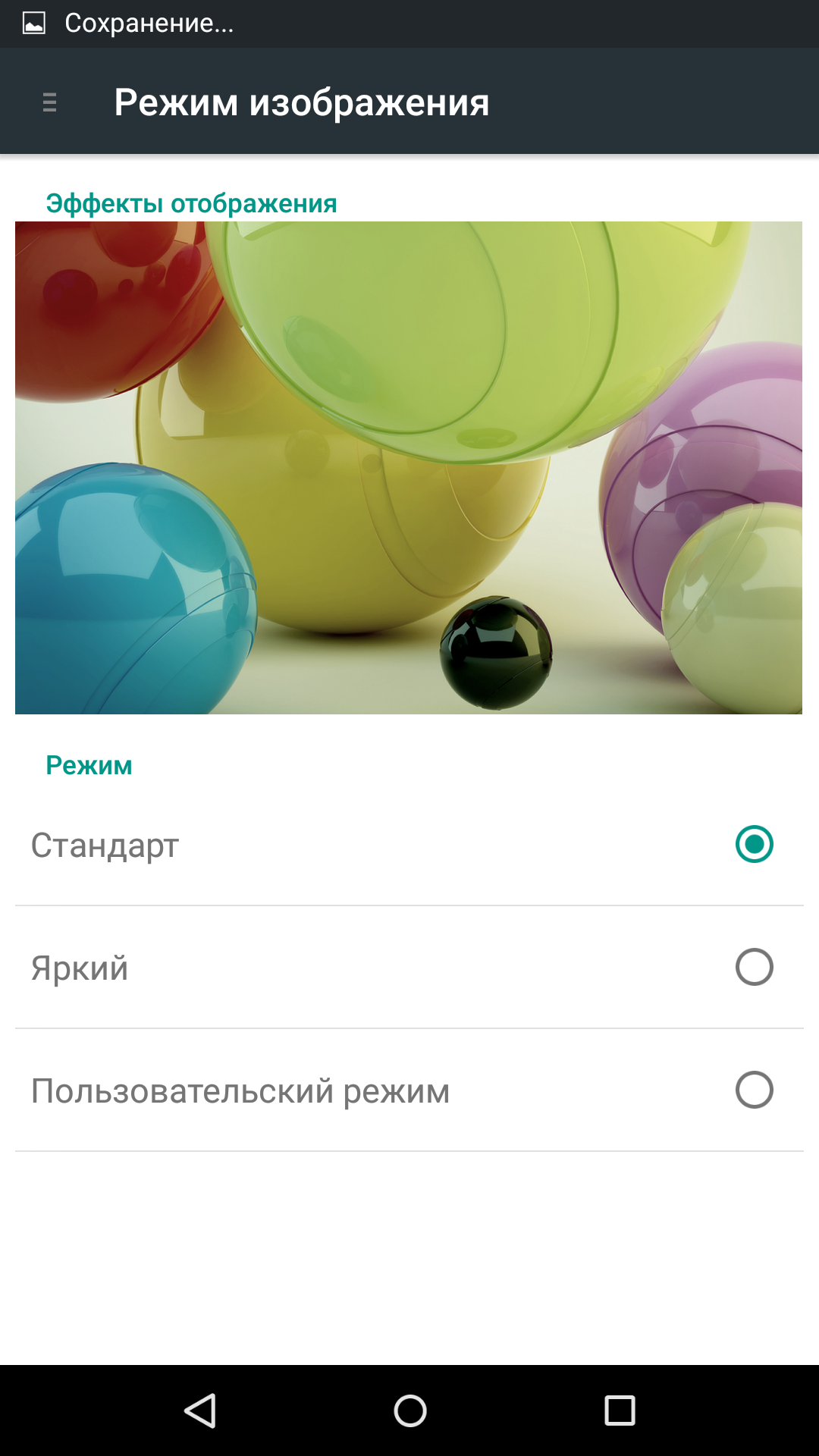The width and height of the screenshot is (819, 1456).
Task: Open recent apps from navigation bar
Action: tap(620, 1410)
